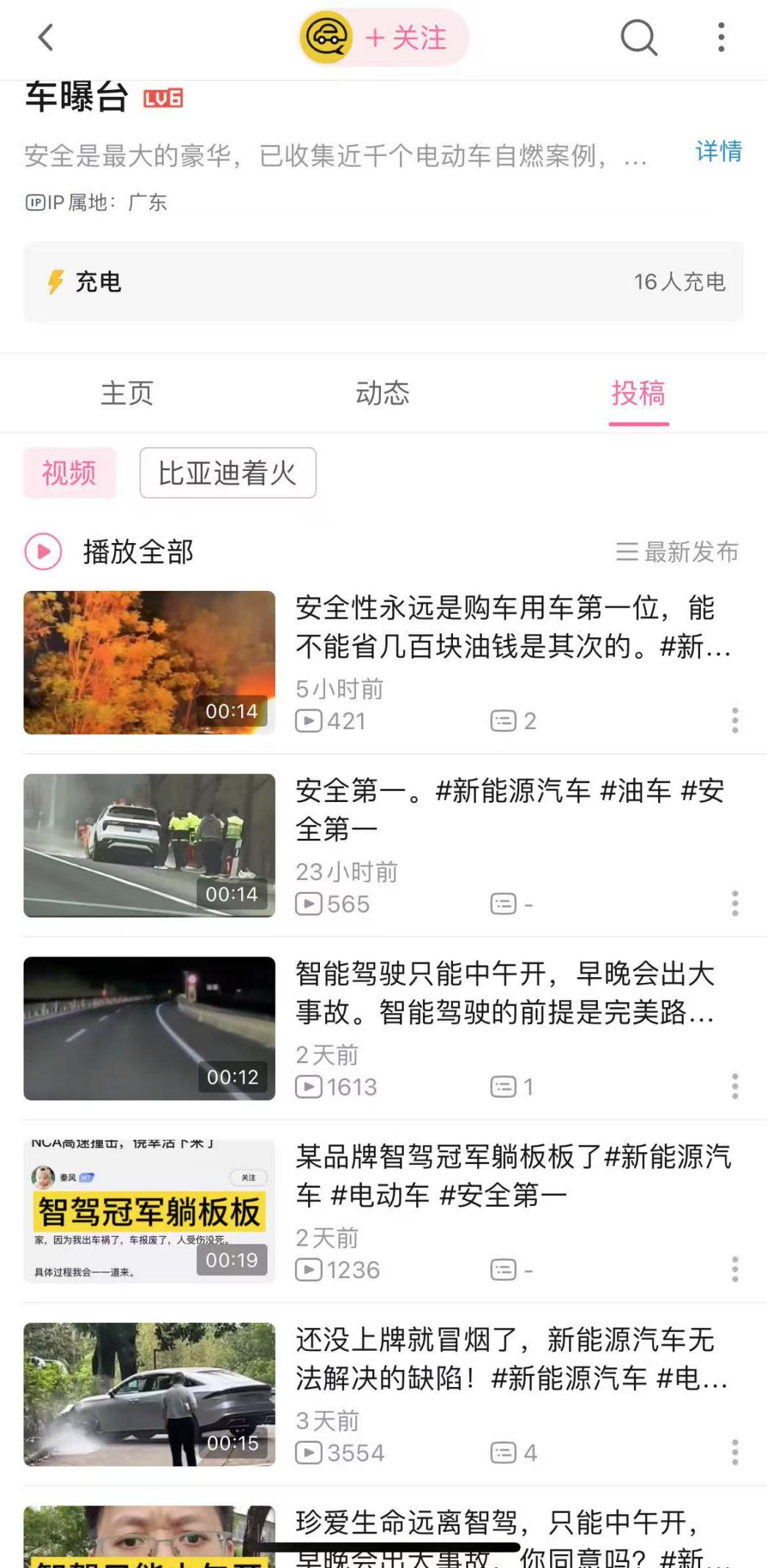Go back using the top-left arrow

click(46, 38)
